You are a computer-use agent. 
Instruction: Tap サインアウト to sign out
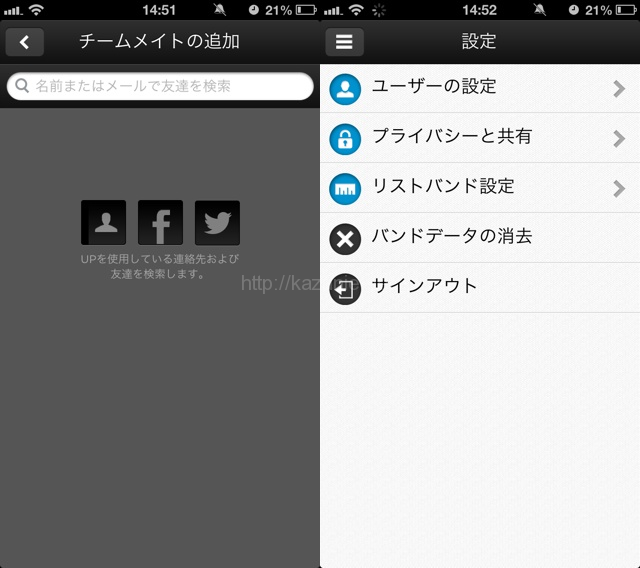point(480,287)
